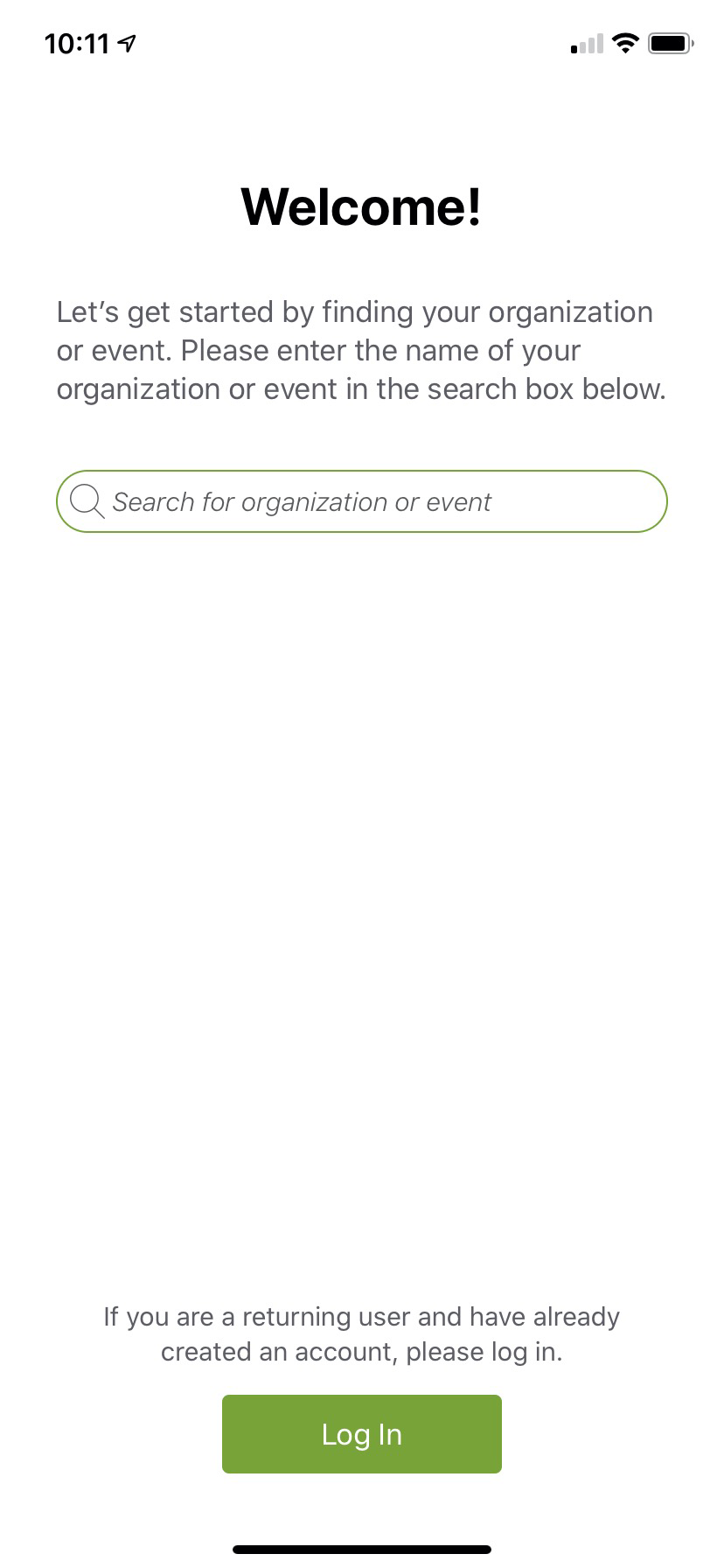Tap the organization or event search field
This screenshot has height=1568, width=724.
pyautogui.click(x=362, y=501)
